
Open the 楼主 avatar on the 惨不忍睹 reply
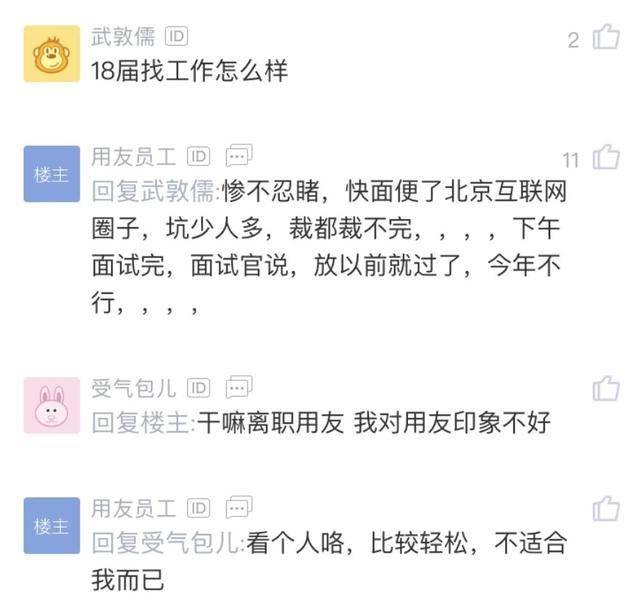coord(51,173)
